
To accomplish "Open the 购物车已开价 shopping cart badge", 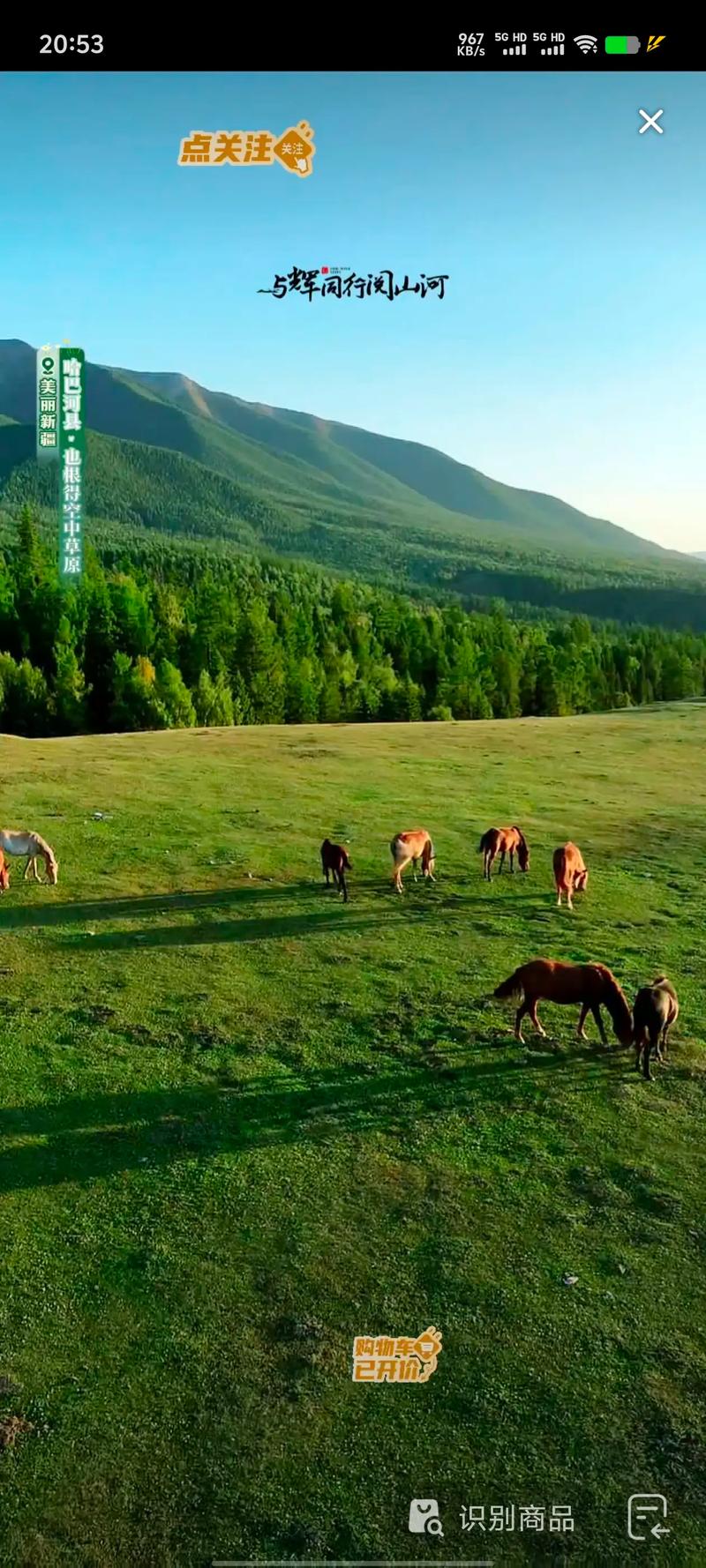I will [x=396, y=1356].
